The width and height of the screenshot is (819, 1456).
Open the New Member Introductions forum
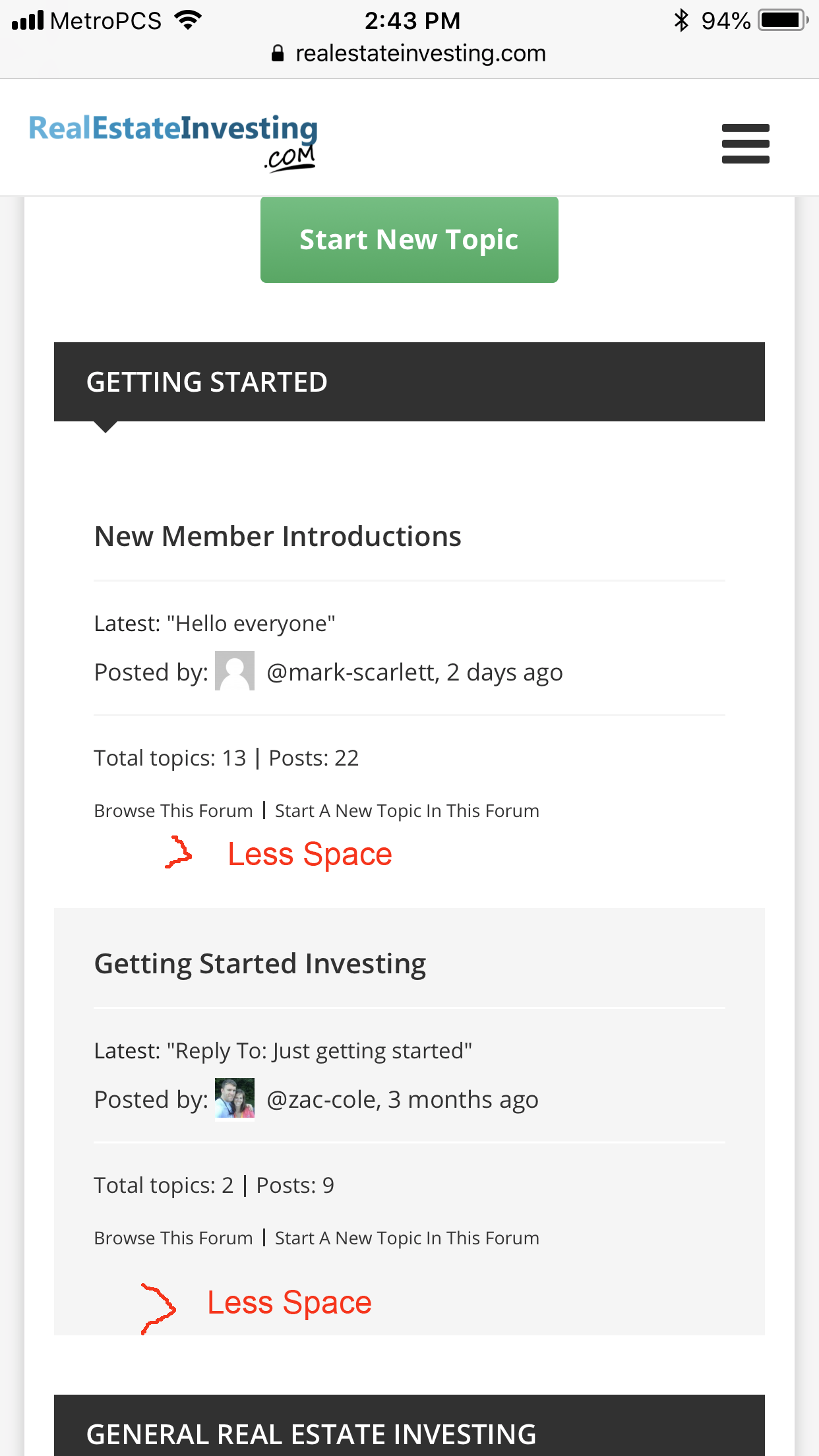coord(278,536)
